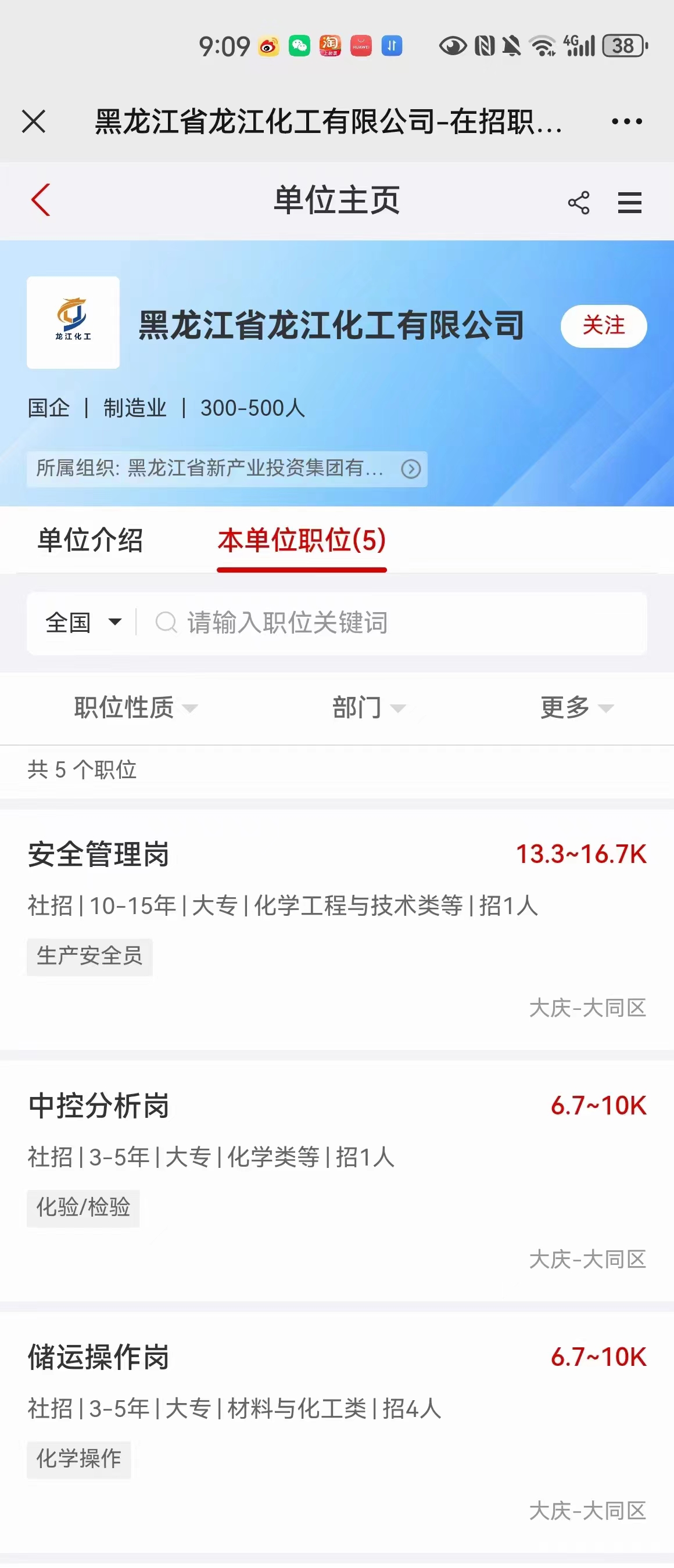Open the 所属组织 parent organization link
This screenshot has width=674, height=1568.
227,468
